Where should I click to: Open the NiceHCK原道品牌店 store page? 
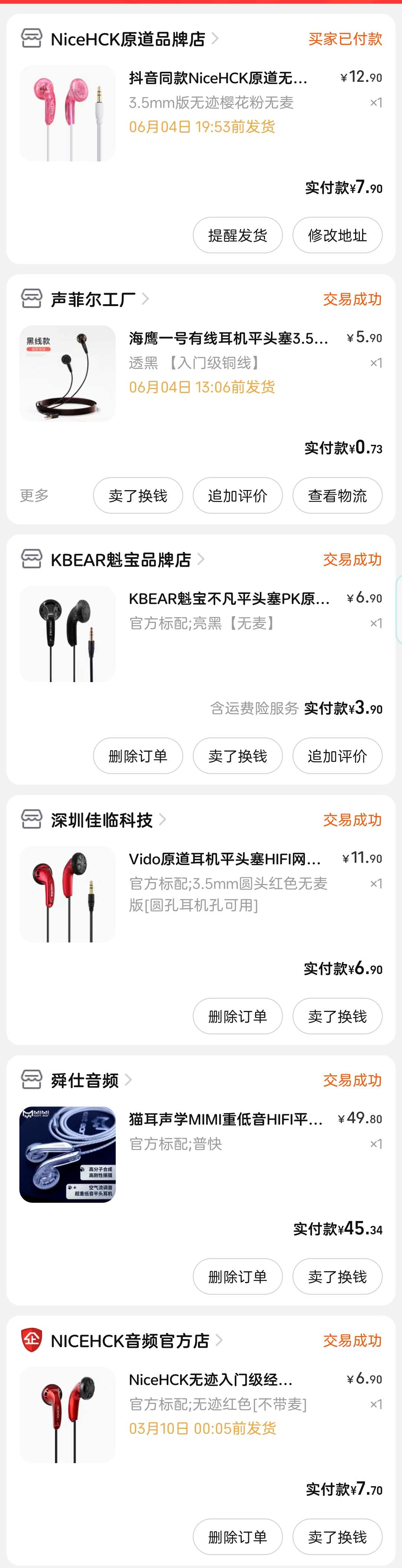click(128, 39)
